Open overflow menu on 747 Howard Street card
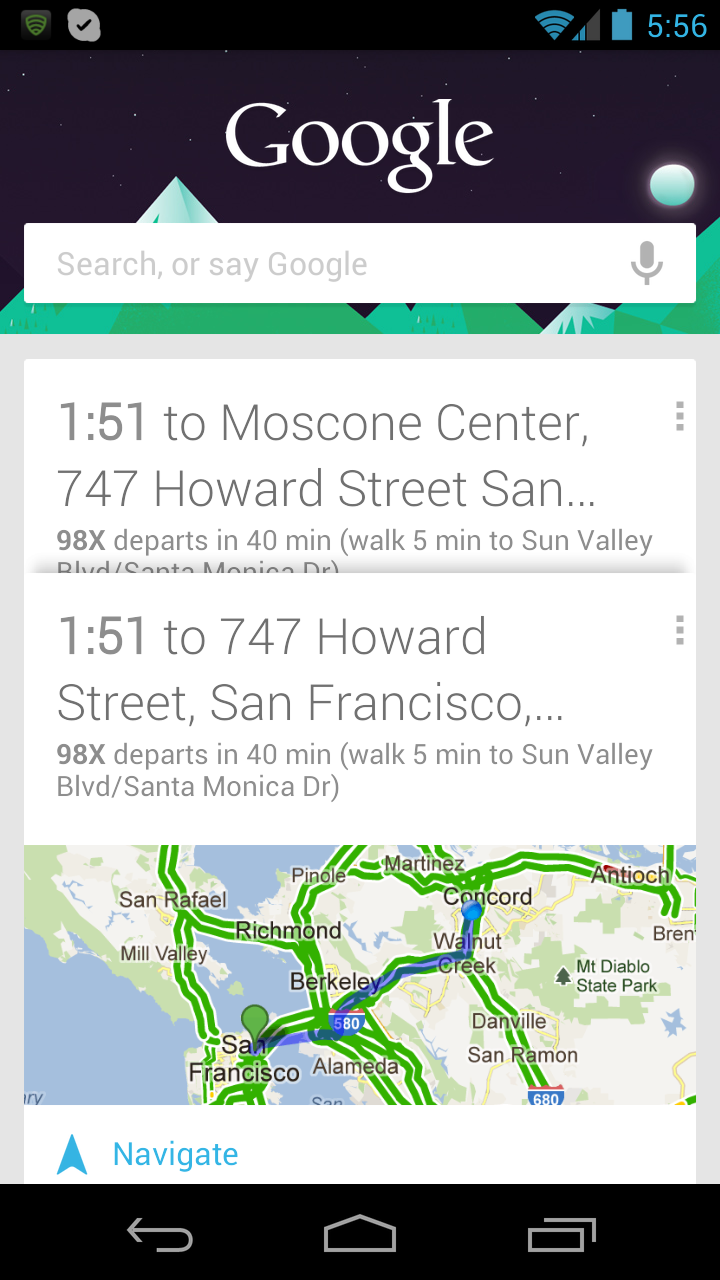Image resolution: width=720 pixels, height=1280 pixels. pyautogui.click(x=679, y=630)
